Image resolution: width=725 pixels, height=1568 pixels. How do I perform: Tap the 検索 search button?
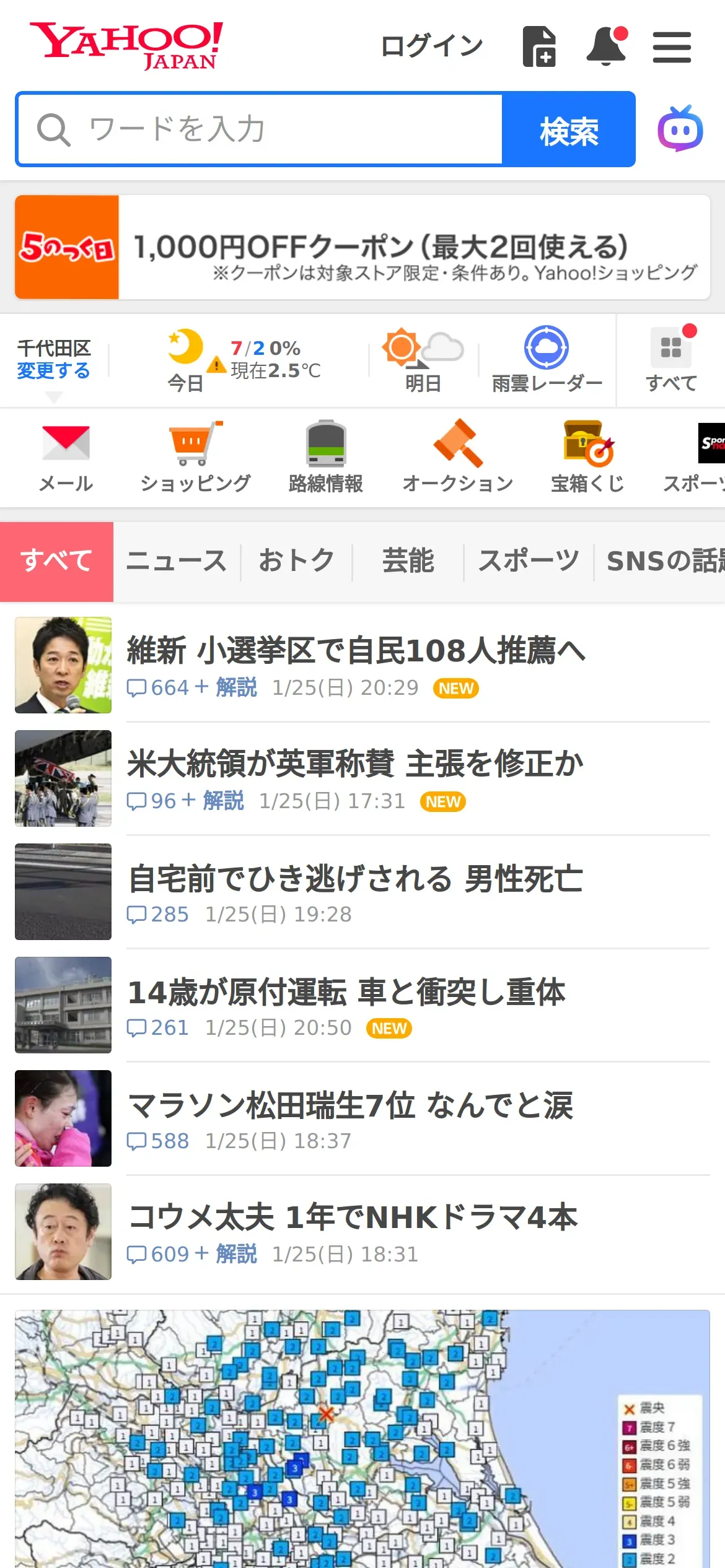click(x=568, y=129)
